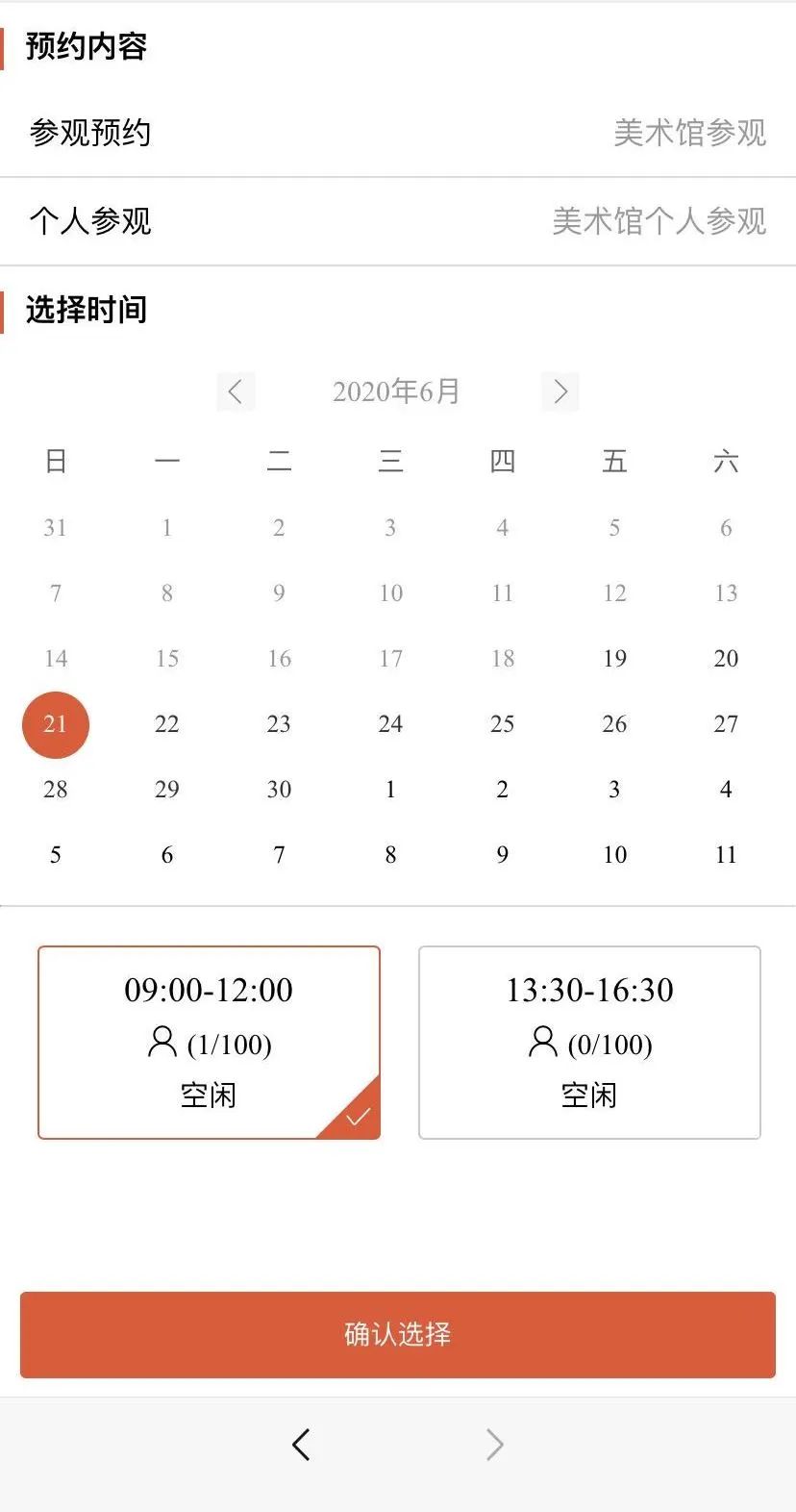Image resolution: width=796 pixels, height=1512 pixels.
Task: Pick June 27 as the date
Action: coord(726,723)
